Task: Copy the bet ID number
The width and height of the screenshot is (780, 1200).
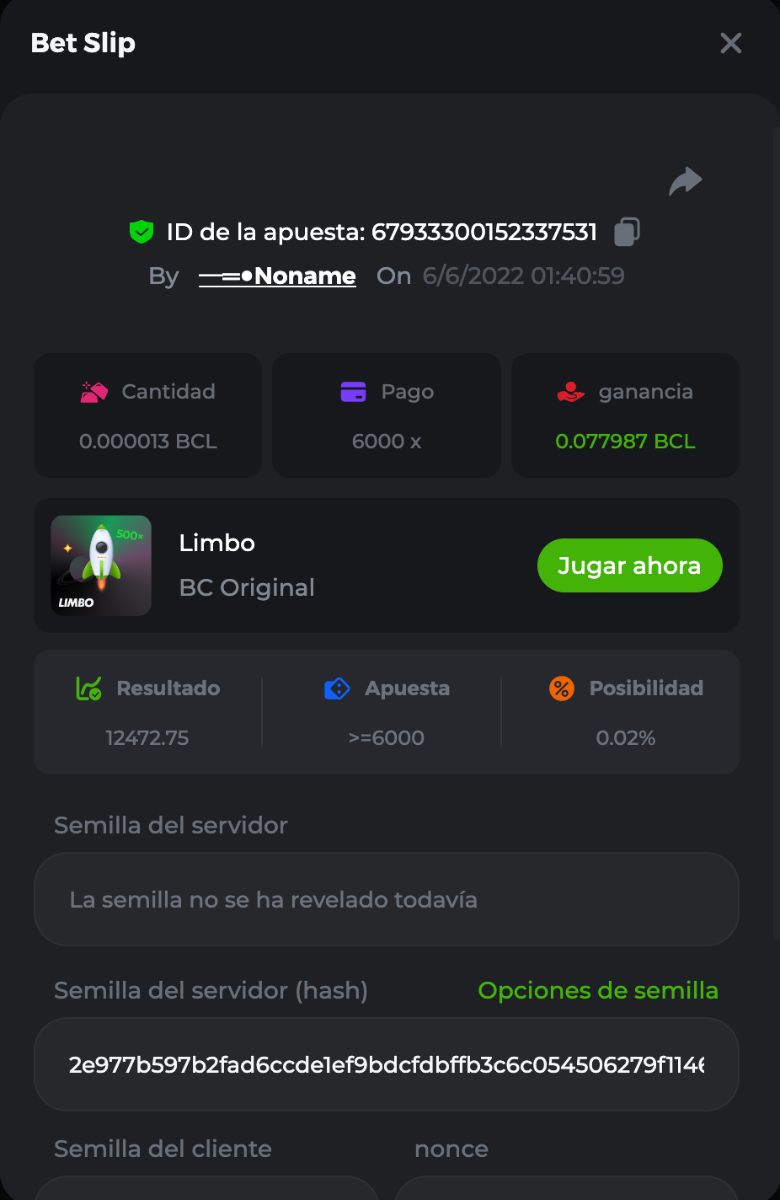Action: pyautogui.click(x=627, y=232)
